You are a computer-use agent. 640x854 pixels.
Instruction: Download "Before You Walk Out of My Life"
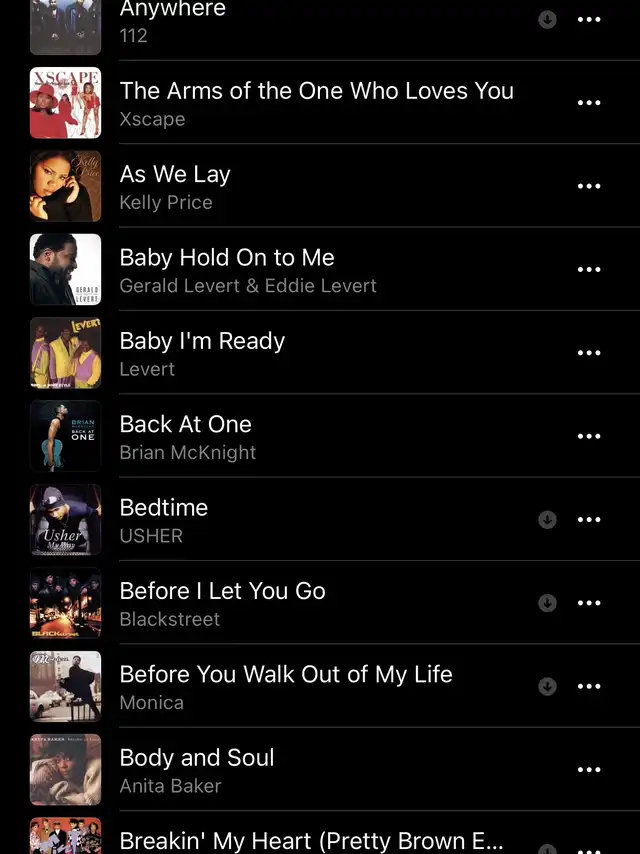(x=547, y=686)
